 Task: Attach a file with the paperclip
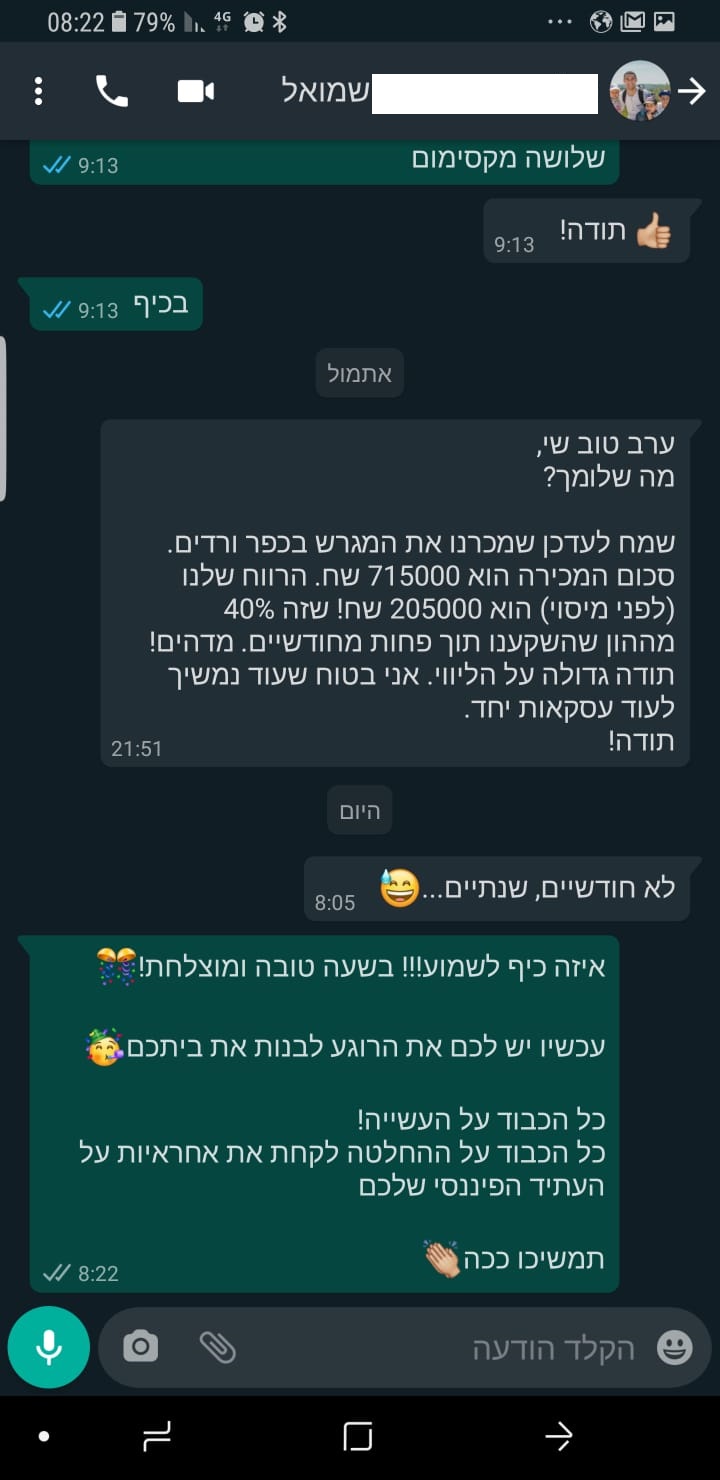(217, 1348)
